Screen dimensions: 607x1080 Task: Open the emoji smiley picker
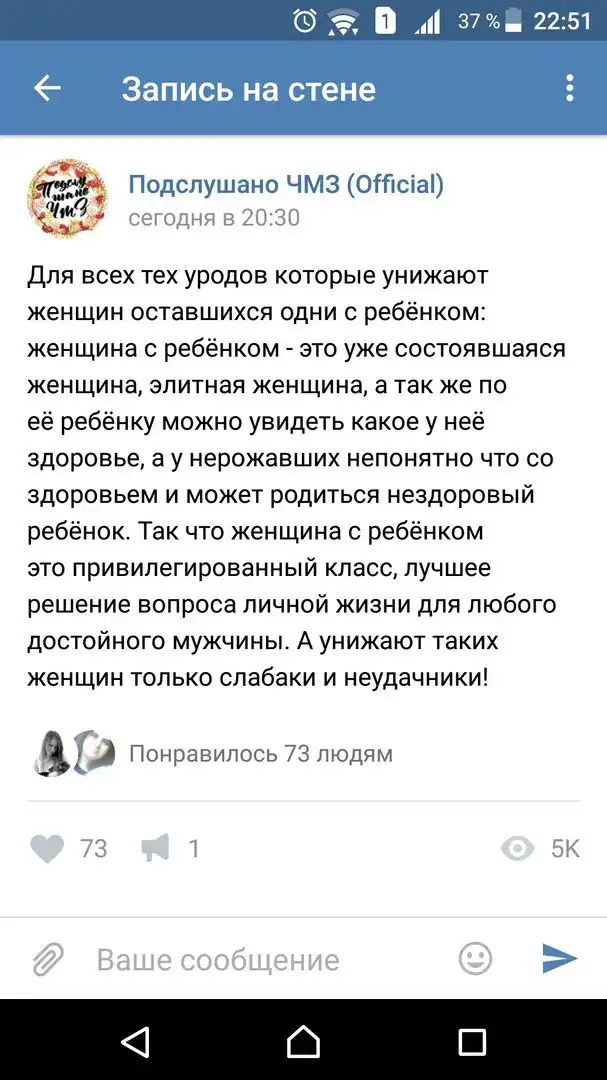(475, 959)
